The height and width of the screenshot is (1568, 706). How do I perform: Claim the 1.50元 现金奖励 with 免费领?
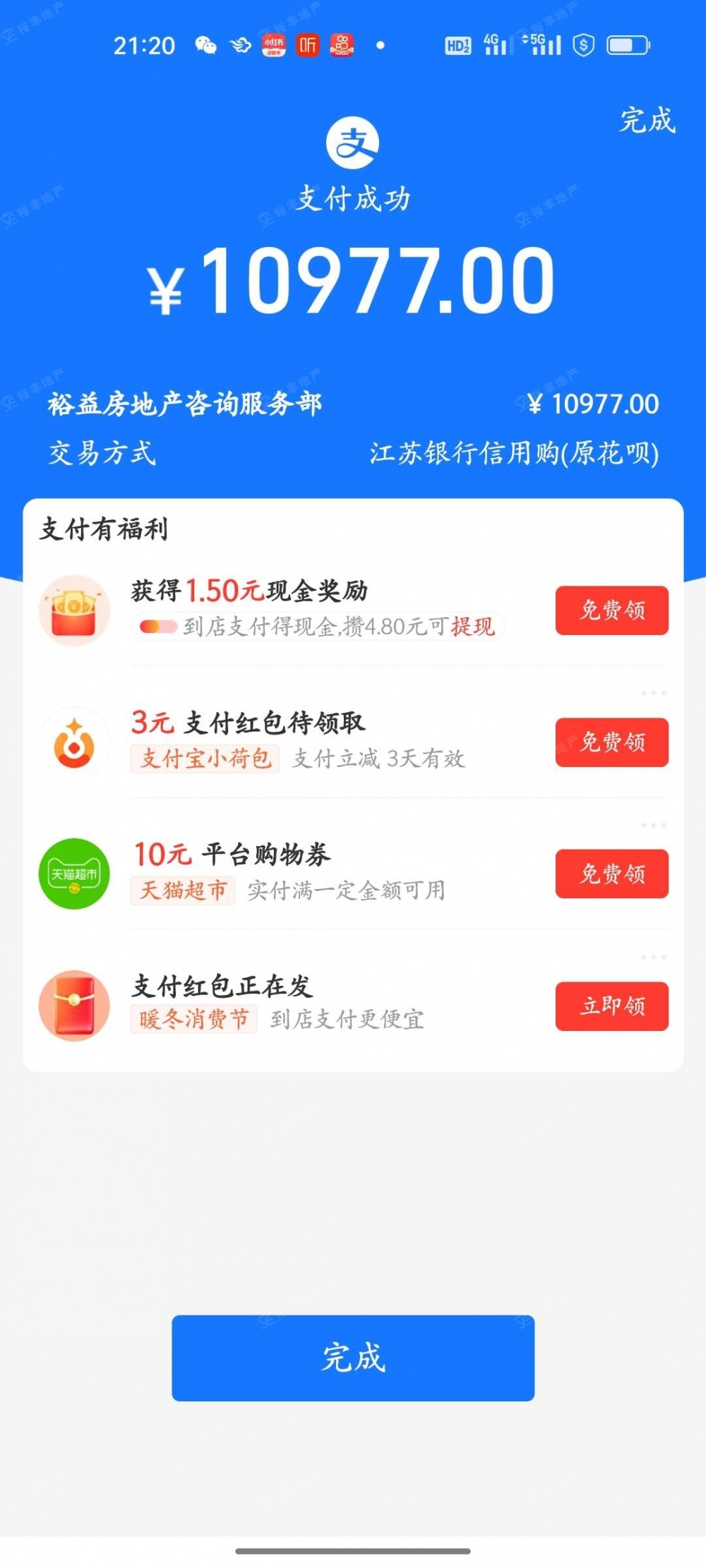(611, 610)
